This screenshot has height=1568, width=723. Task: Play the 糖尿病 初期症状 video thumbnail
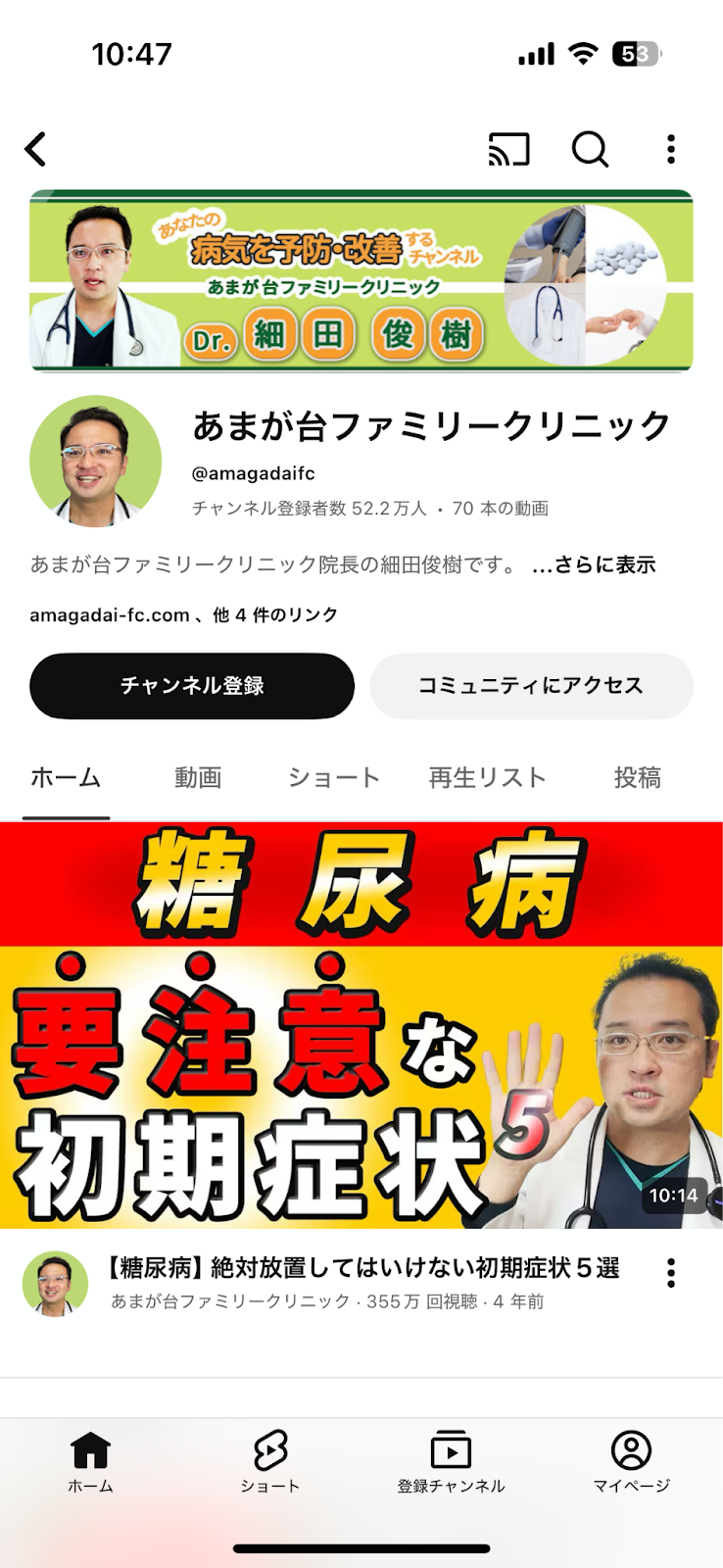(361, 1025)
